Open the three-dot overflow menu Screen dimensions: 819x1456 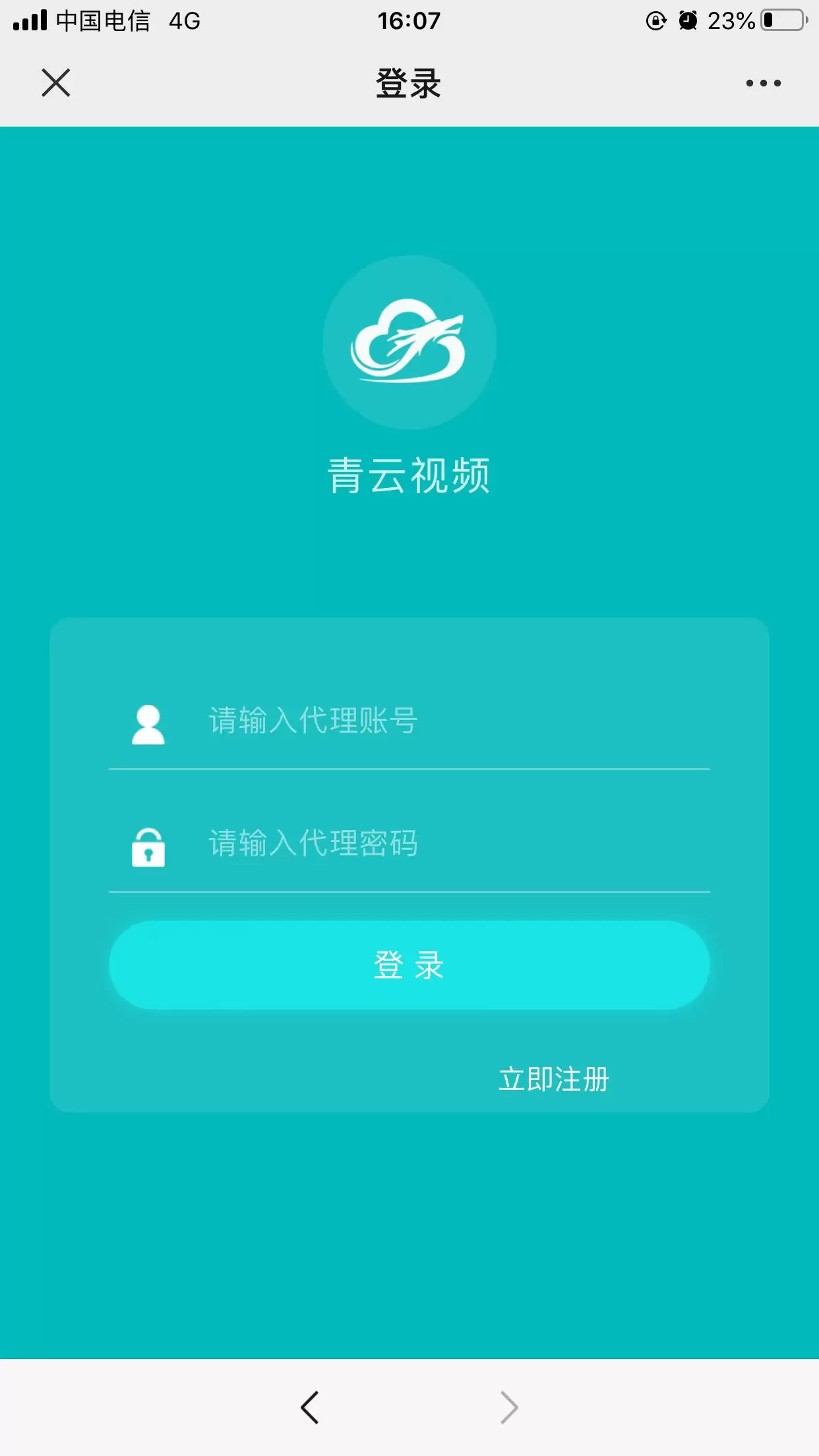pos(763,83)
